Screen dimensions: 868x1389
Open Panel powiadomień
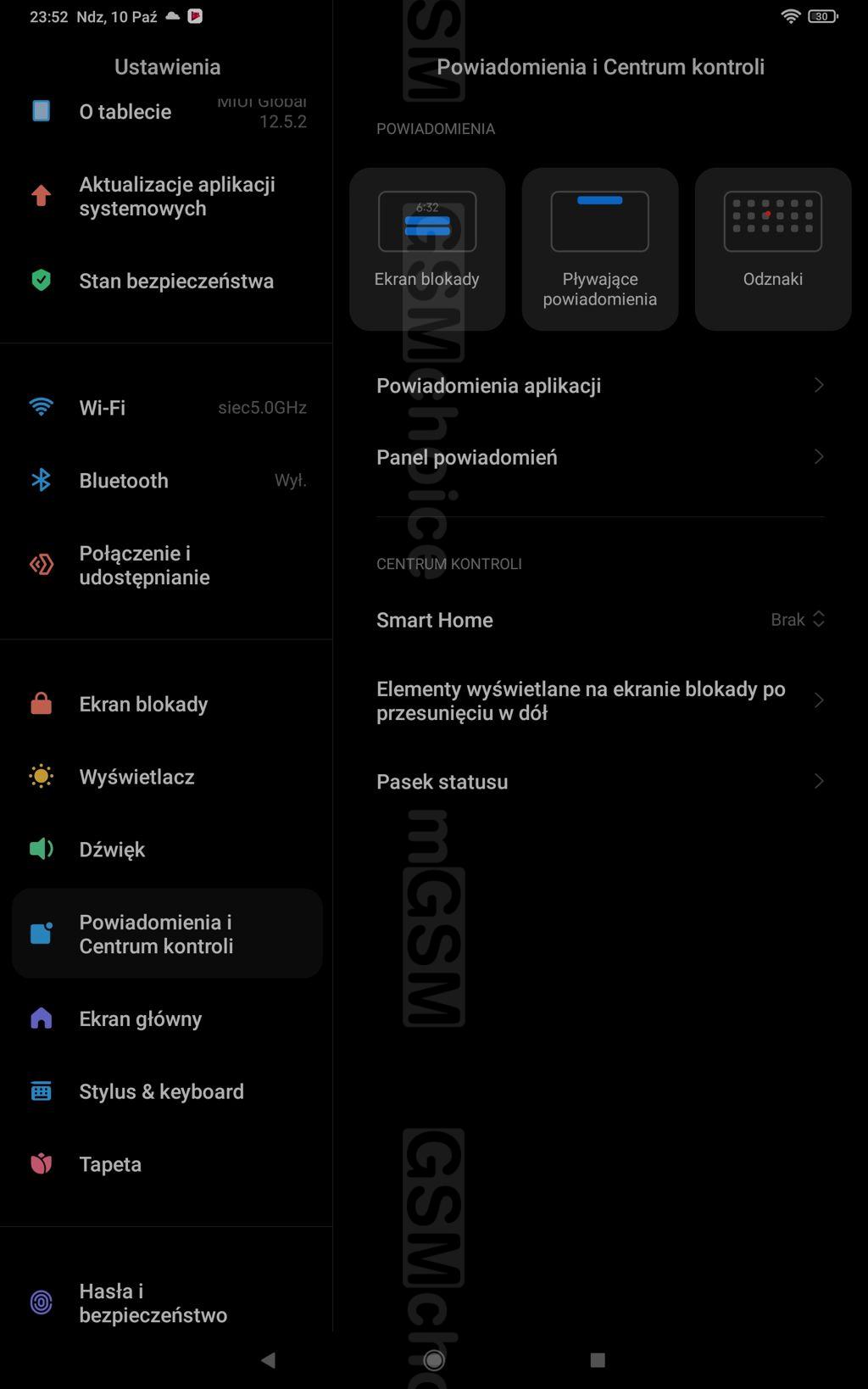(x=599, y=458)
